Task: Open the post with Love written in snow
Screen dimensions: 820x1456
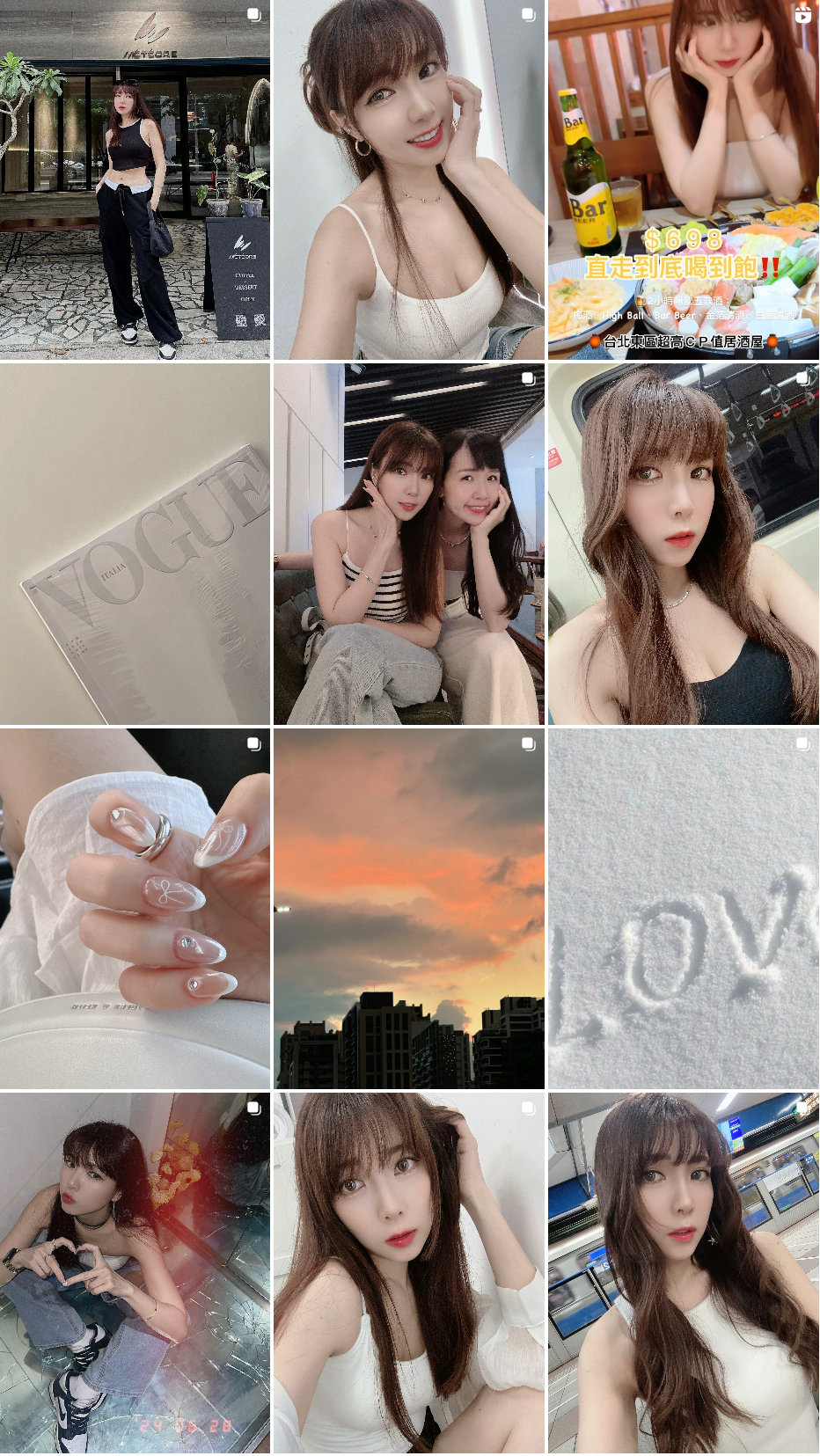Action: pos(683,908)
